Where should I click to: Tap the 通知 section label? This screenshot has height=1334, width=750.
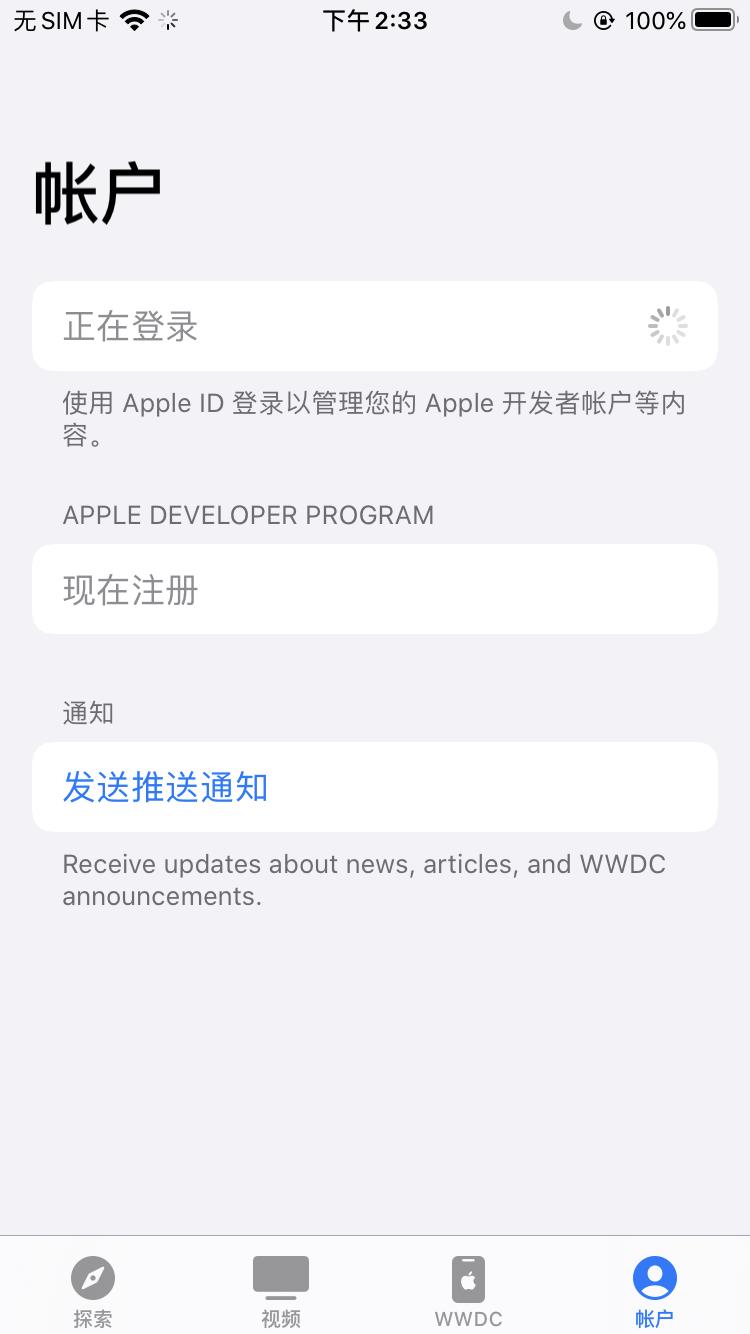pyautogui.click(x=87, y=712)
